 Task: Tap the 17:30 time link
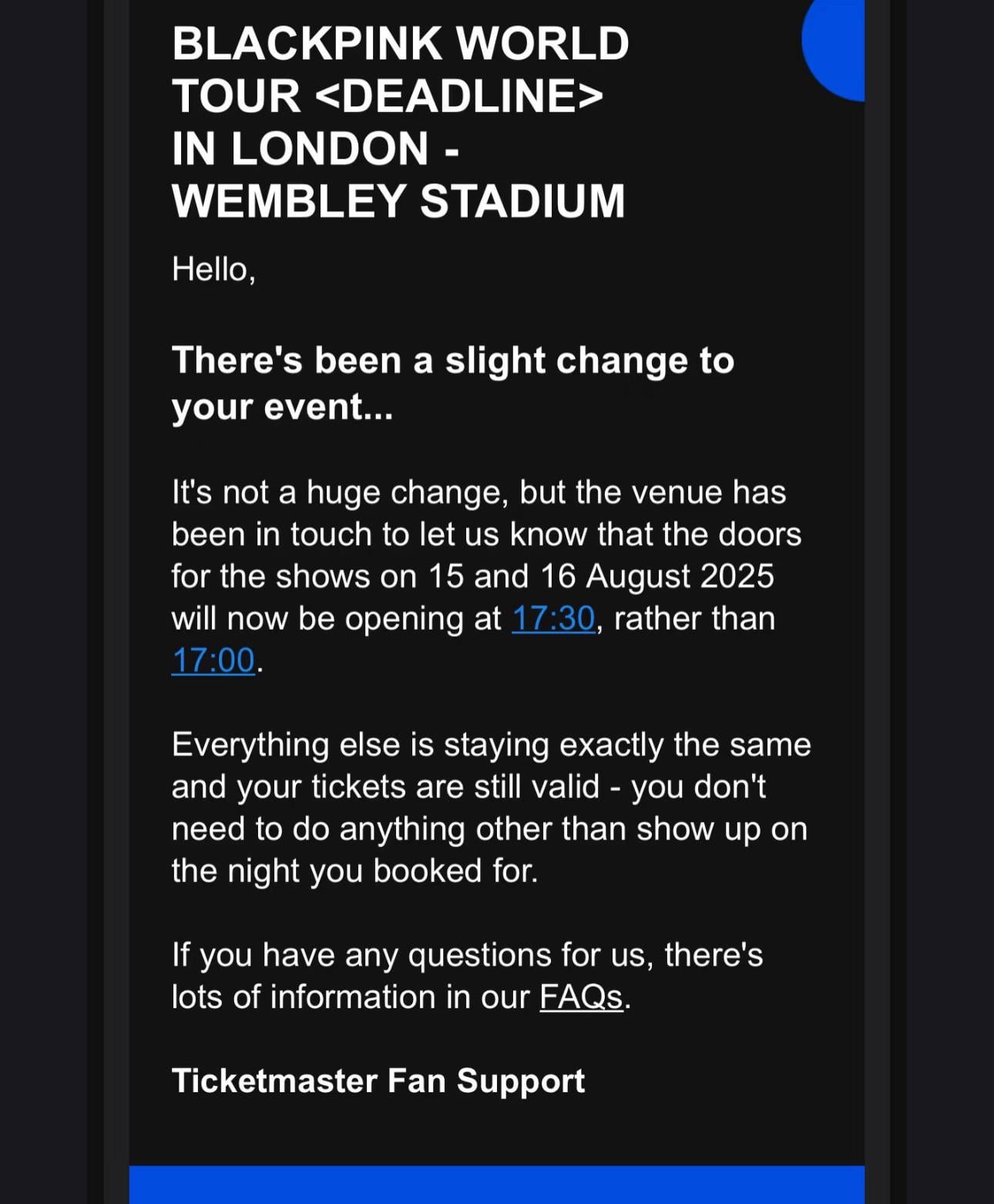pyautogui.click(x=552, y=618)
